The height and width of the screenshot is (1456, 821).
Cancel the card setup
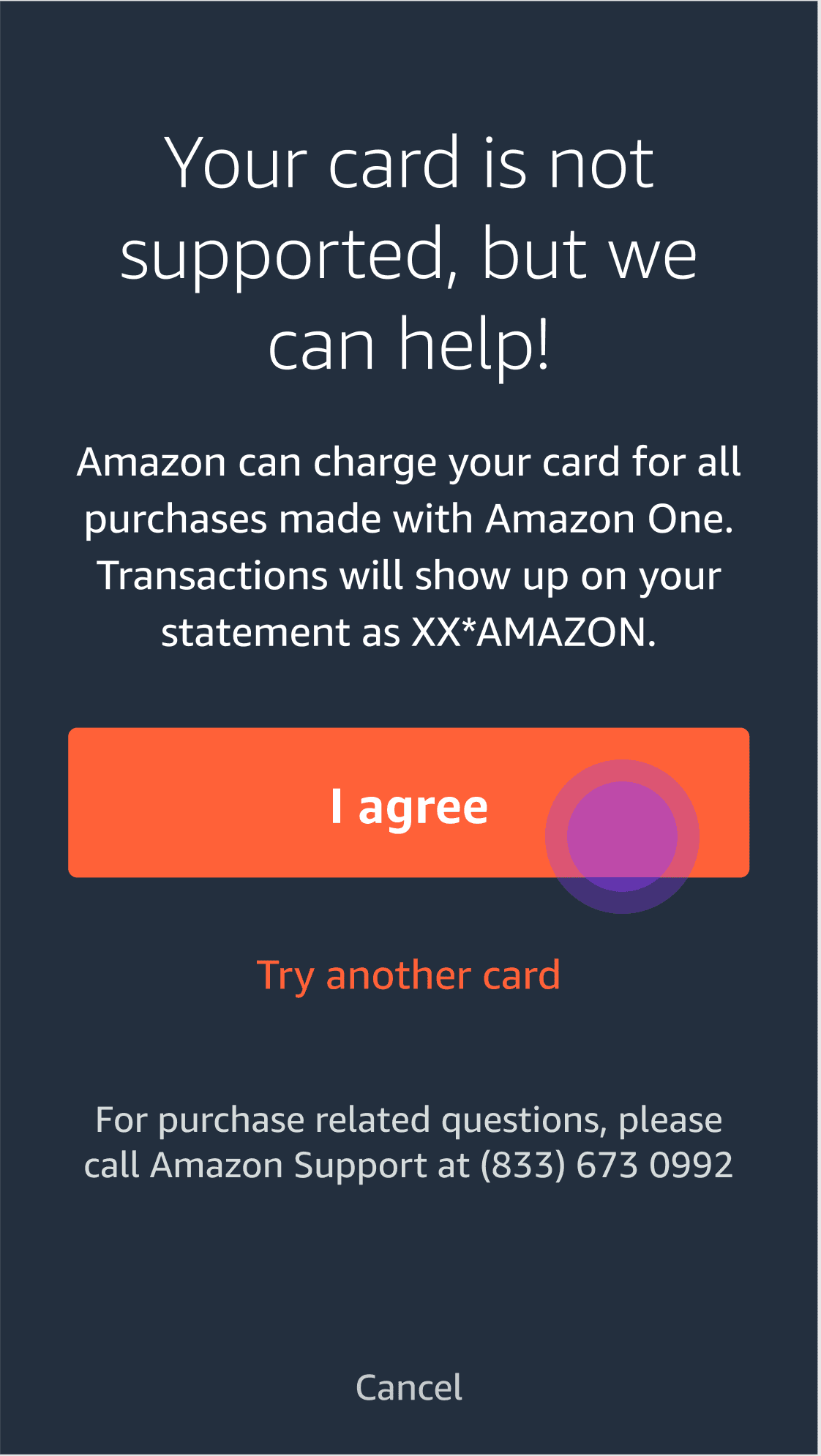coord(408,1387)
